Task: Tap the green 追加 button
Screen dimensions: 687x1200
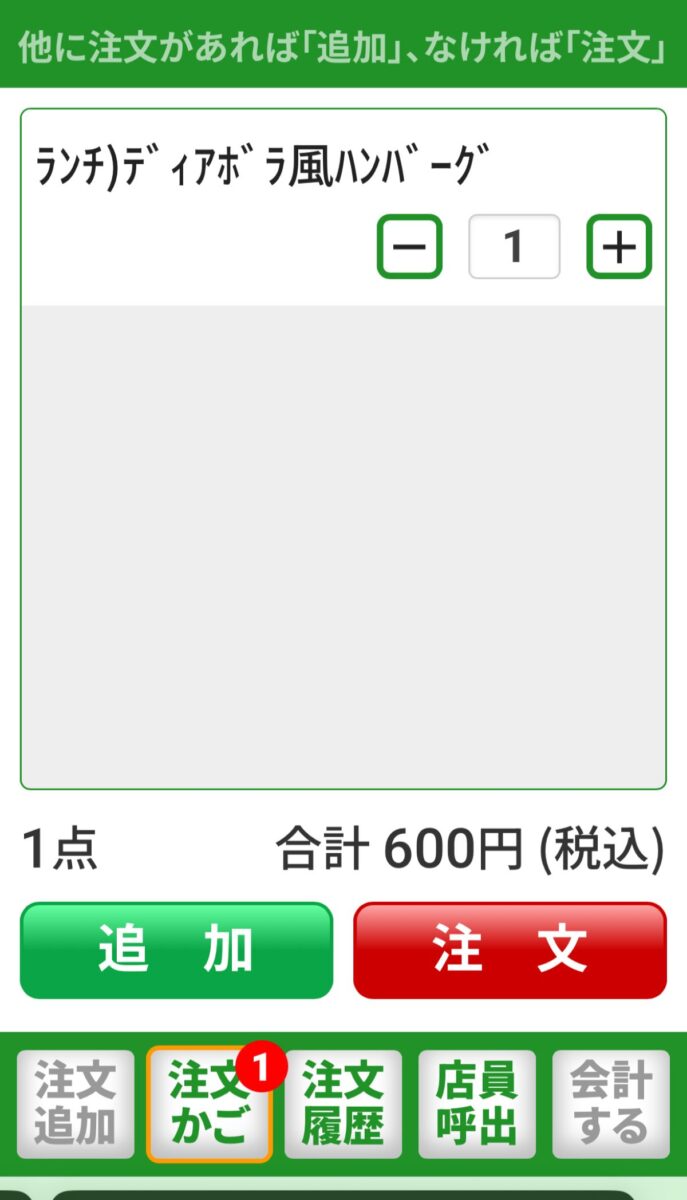Action: point(176,950)
